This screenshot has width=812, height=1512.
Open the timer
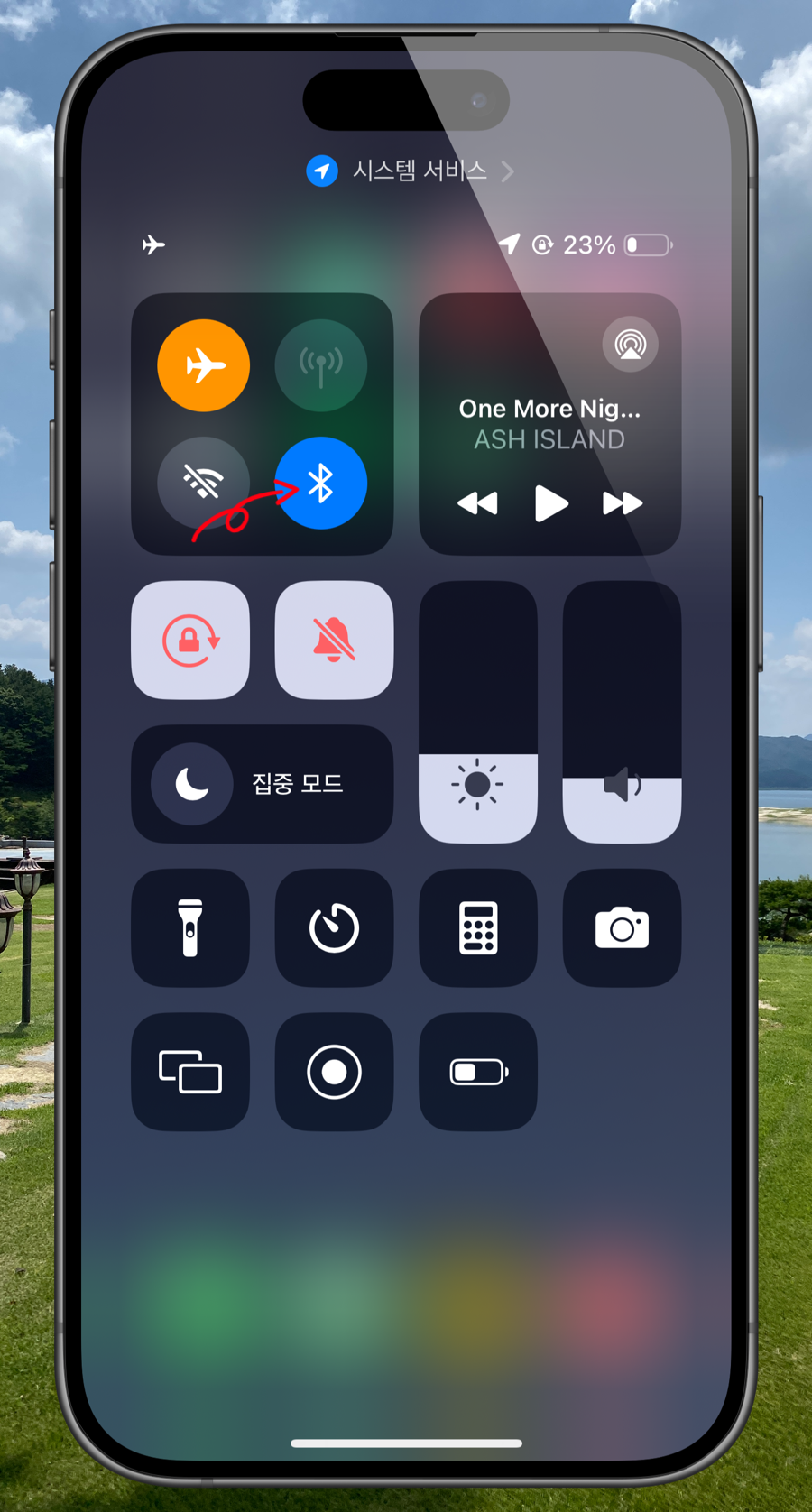click(334, 927)
